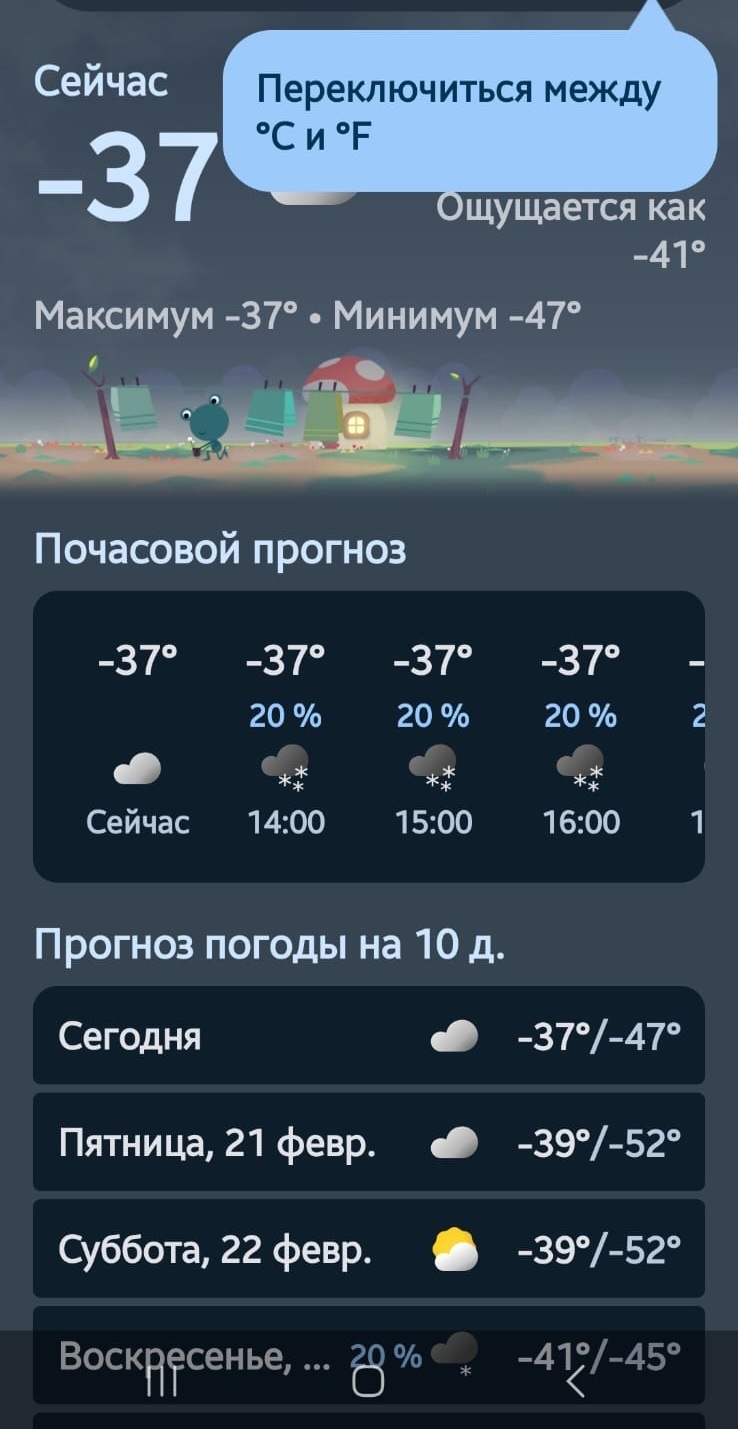The width and height of the screenshot is (738, 1429).
Task: Select the 16:00 hourly forecast
Action: pyautogui.click(x=581, y=738)
